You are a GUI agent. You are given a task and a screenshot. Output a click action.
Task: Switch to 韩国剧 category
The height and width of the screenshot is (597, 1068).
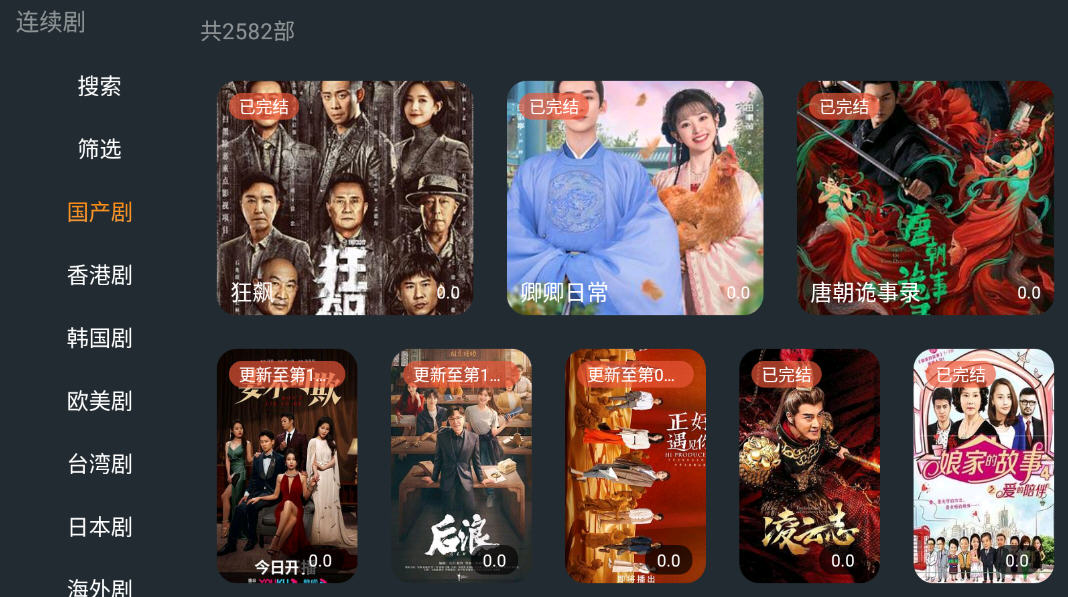pos(99,339)
